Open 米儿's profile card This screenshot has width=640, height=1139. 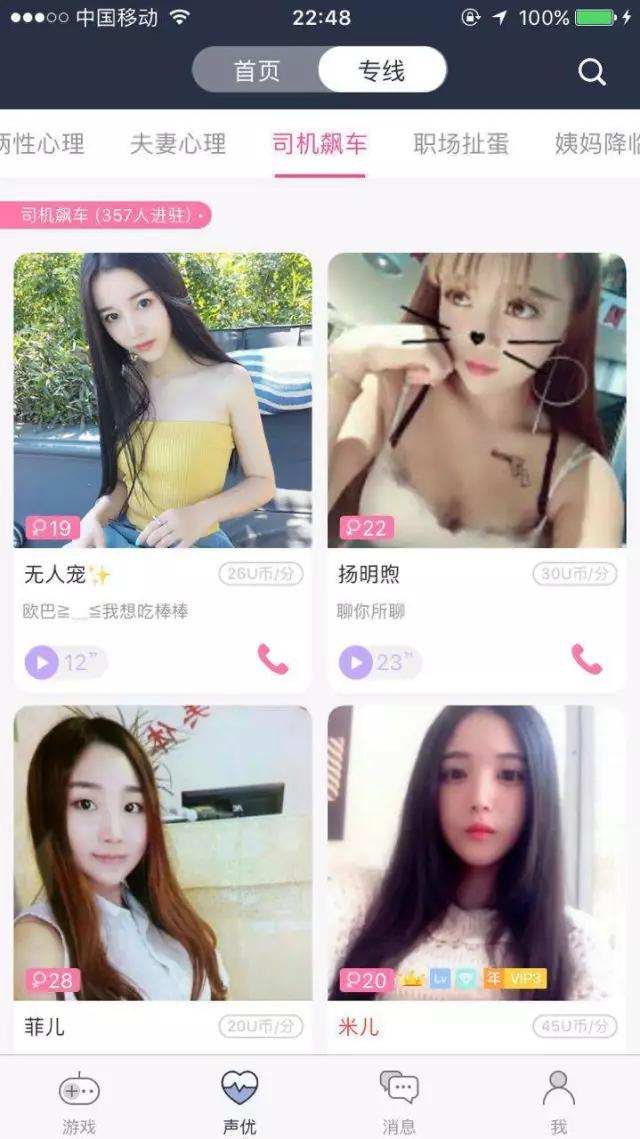477,853
